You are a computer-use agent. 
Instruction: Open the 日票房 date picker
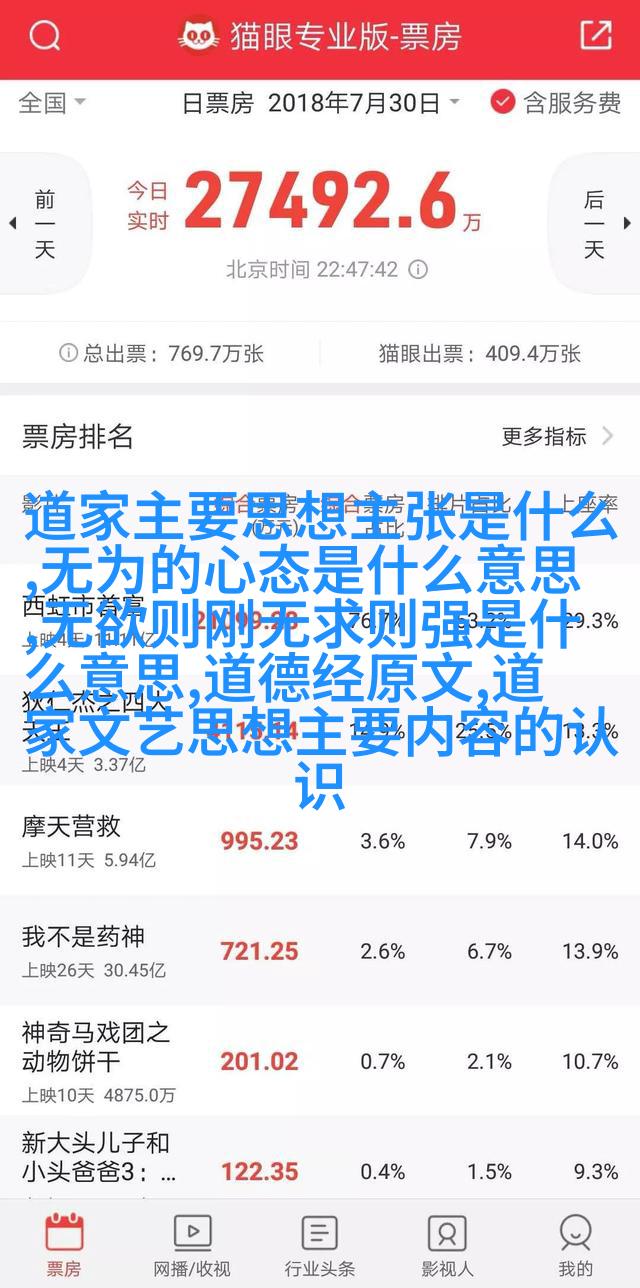[x=320, y=102]
